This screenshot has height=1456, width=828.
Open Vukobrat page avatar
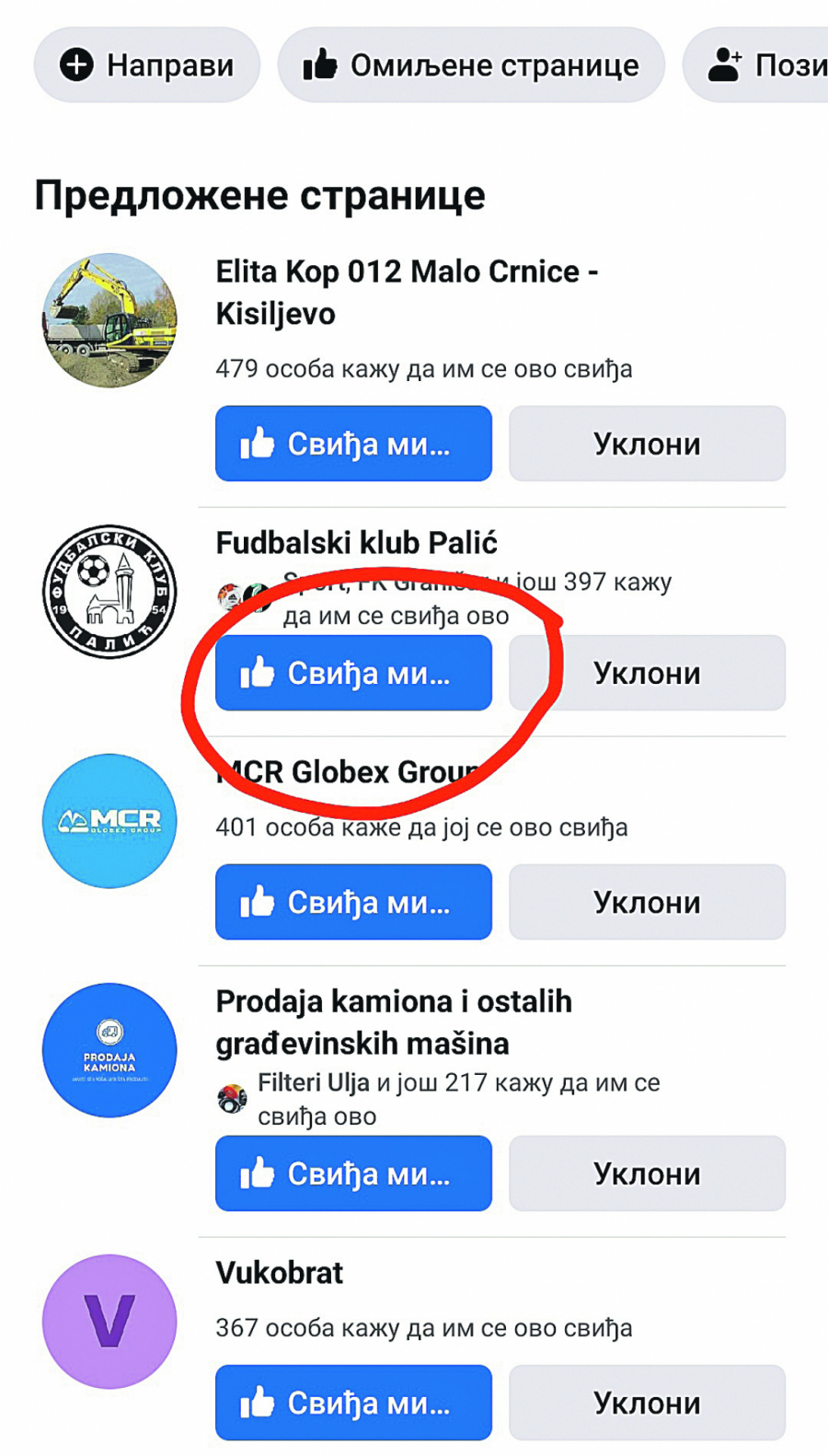click(109, 1322)
